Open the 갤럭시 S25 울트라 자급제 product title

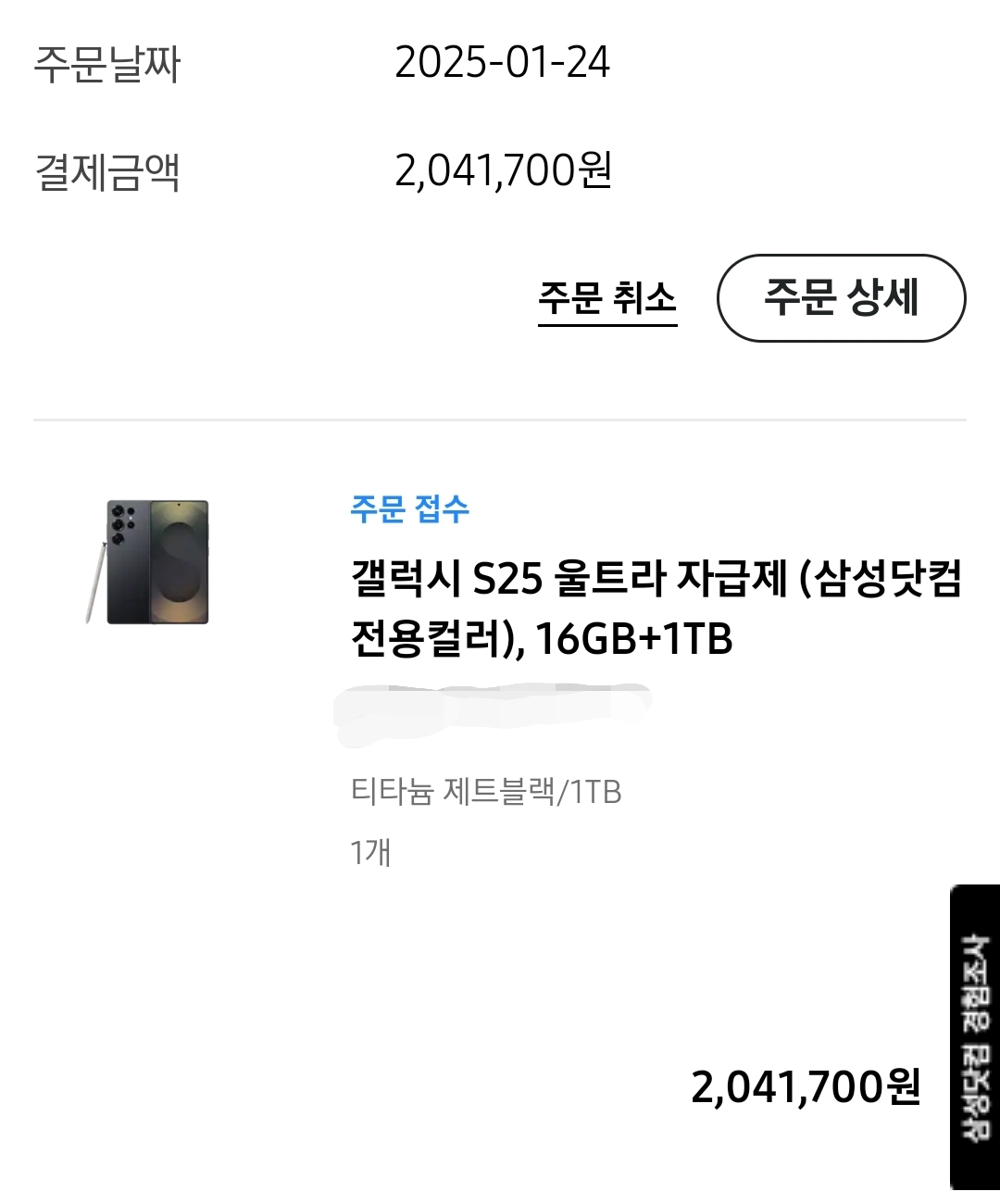click(656, 608)
